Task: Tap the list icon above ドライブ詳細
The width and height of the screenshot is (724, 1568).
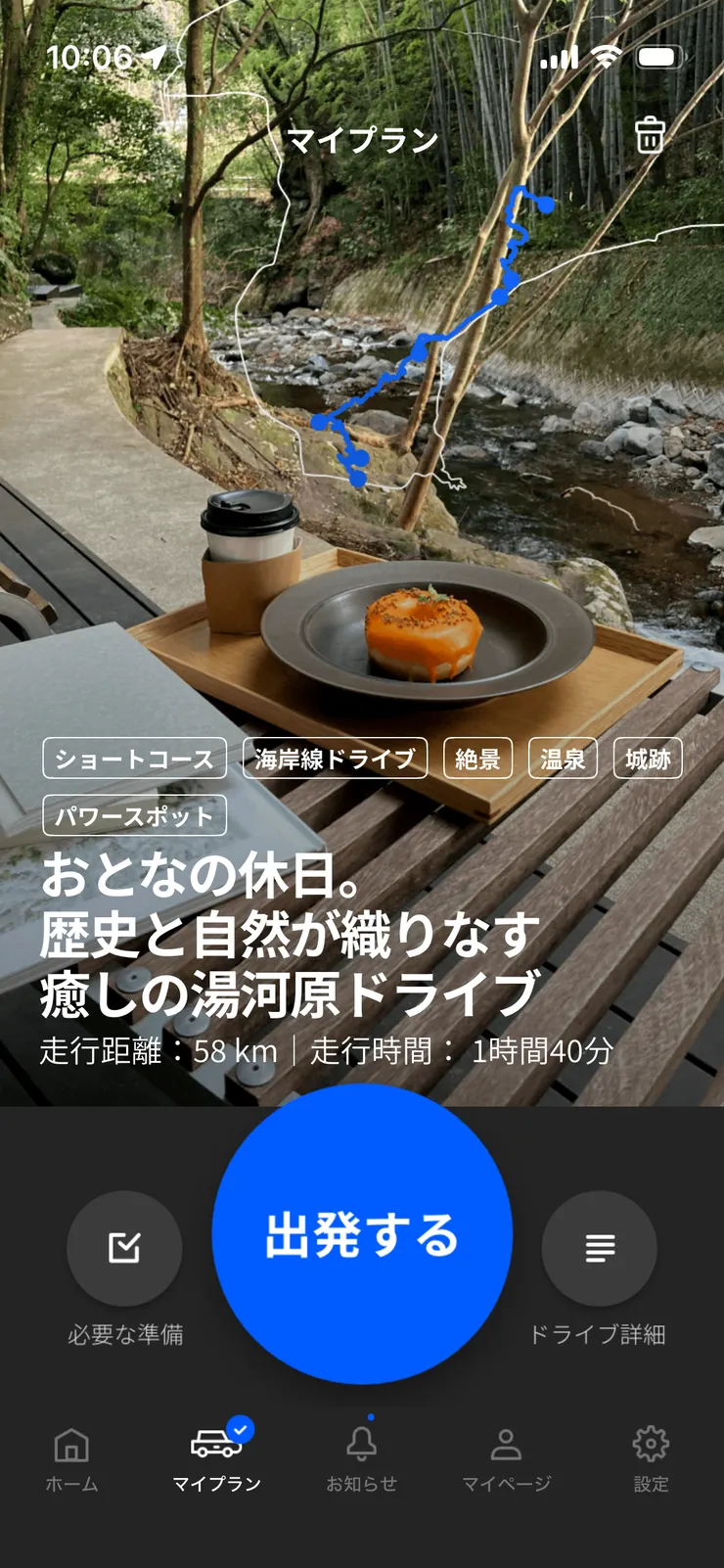Action: (600, 1249)
